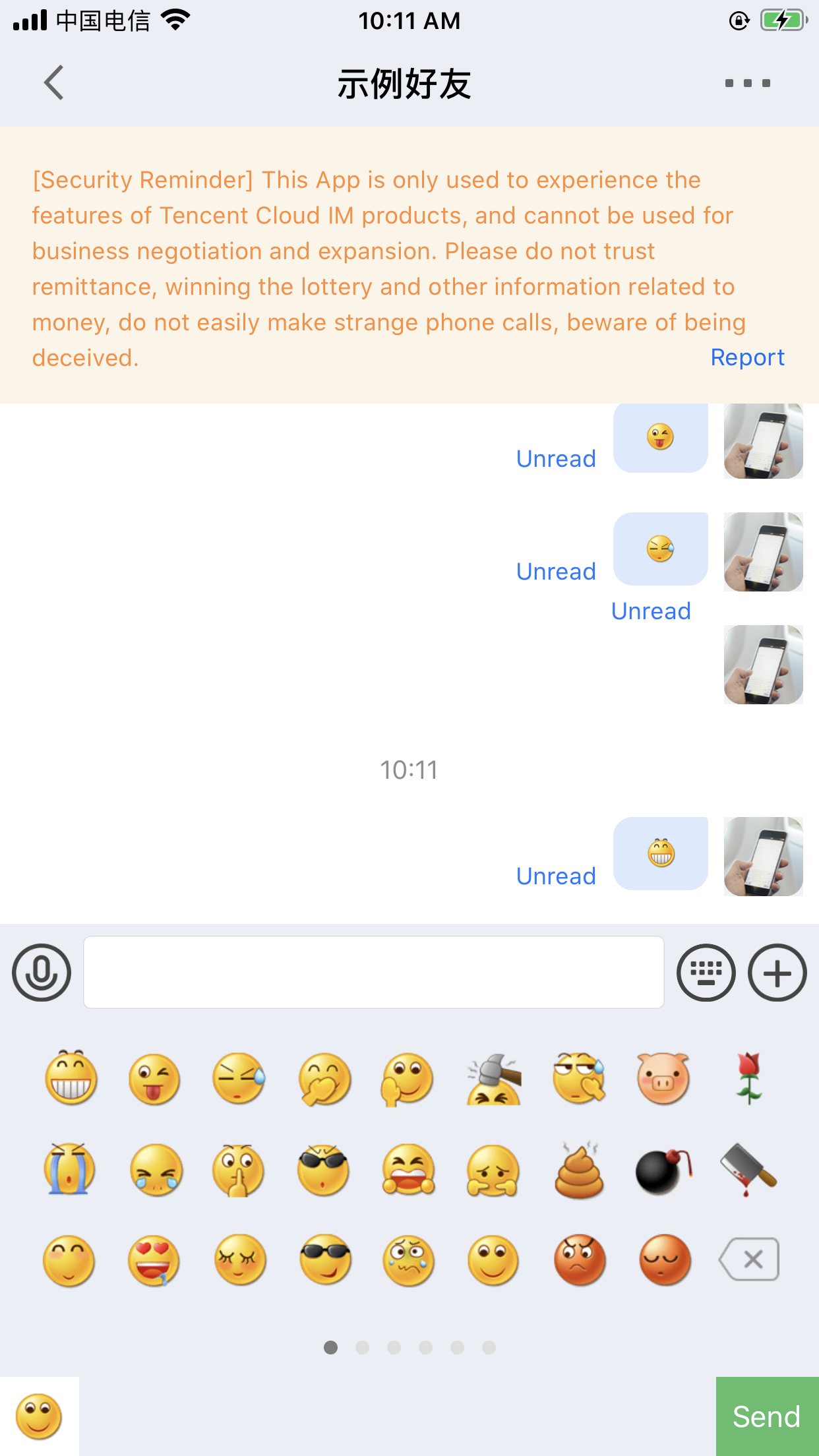Go back from the chat
Screen dimensions: 819x1456
point(54,82)
